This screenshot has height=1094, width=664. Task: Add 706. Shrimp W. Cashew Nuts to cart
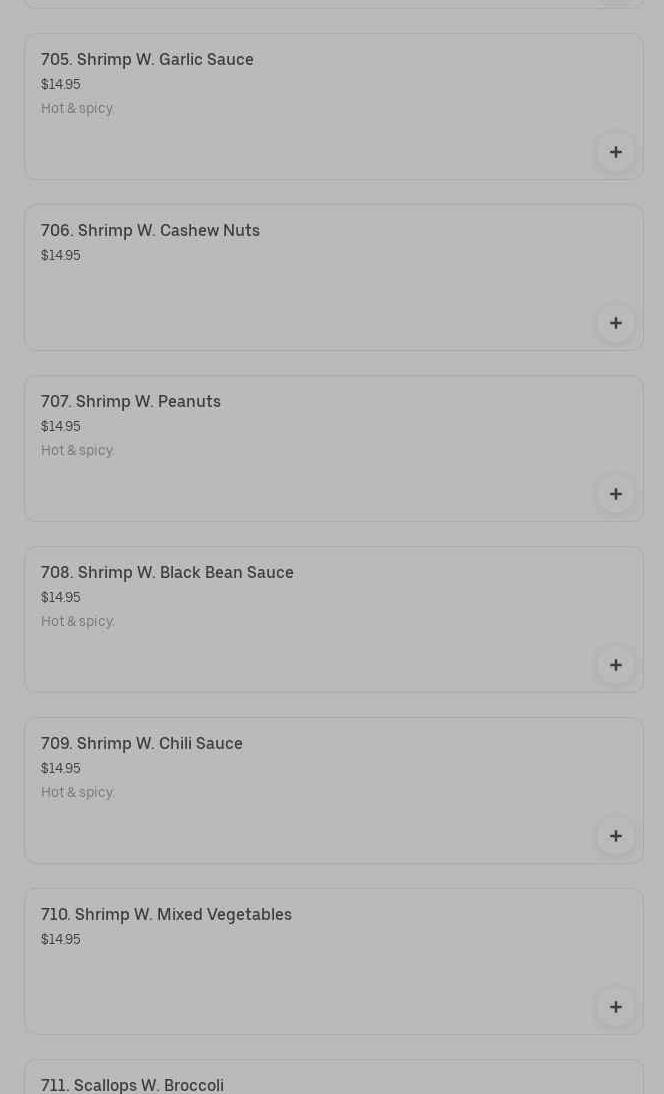click(615, 323)
